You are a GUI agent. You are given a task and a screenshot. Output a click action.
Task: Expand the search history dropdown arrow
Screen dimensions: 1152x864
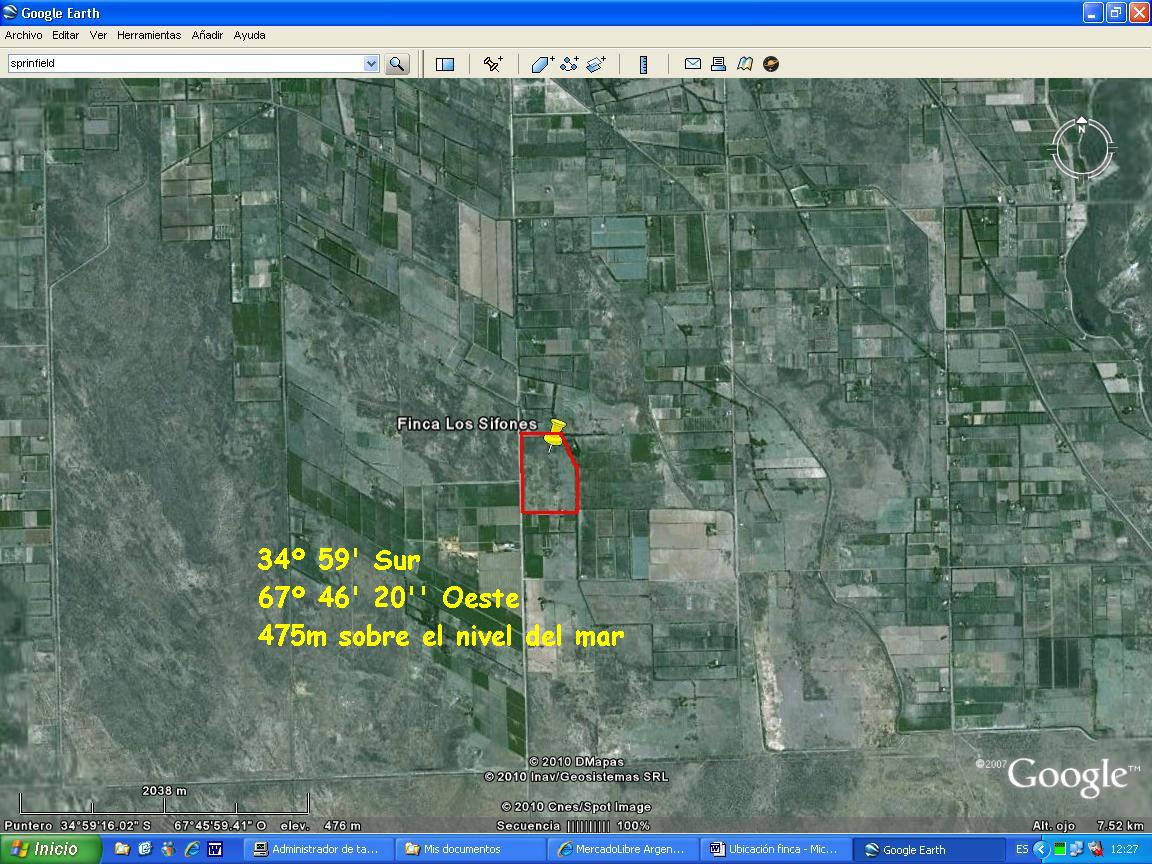pos(371,63)
